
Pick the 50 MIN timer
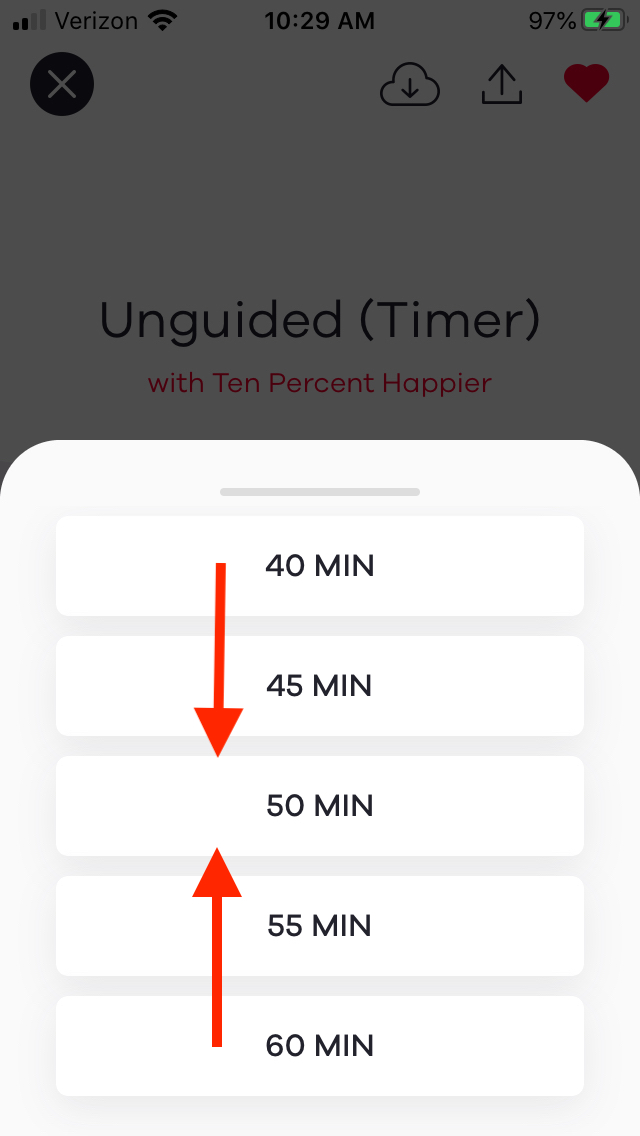pyautogui.click(x=320, y=806)
